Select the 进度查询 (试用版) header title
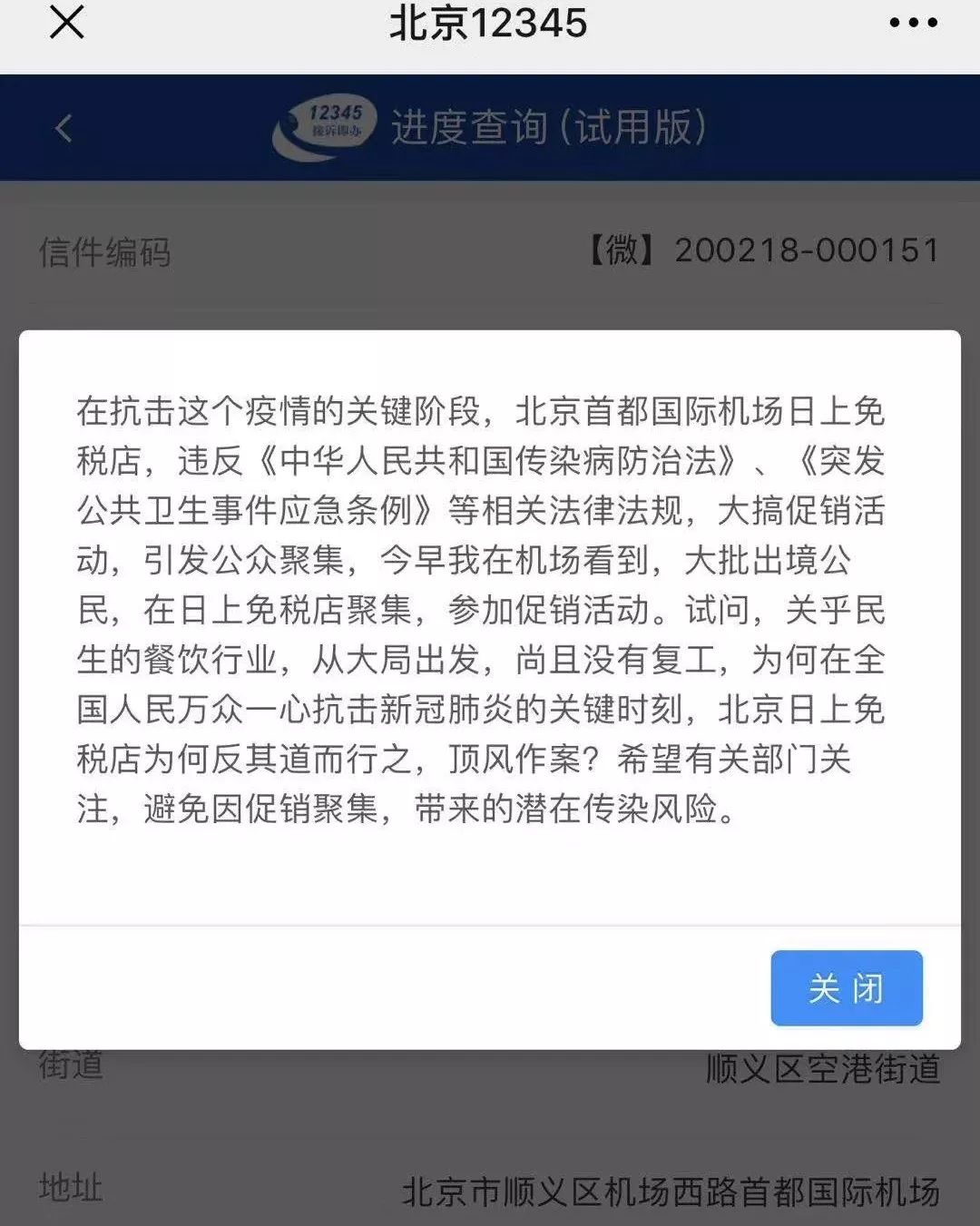This screenshot has height=1226, width=980. tap(550, 125)
